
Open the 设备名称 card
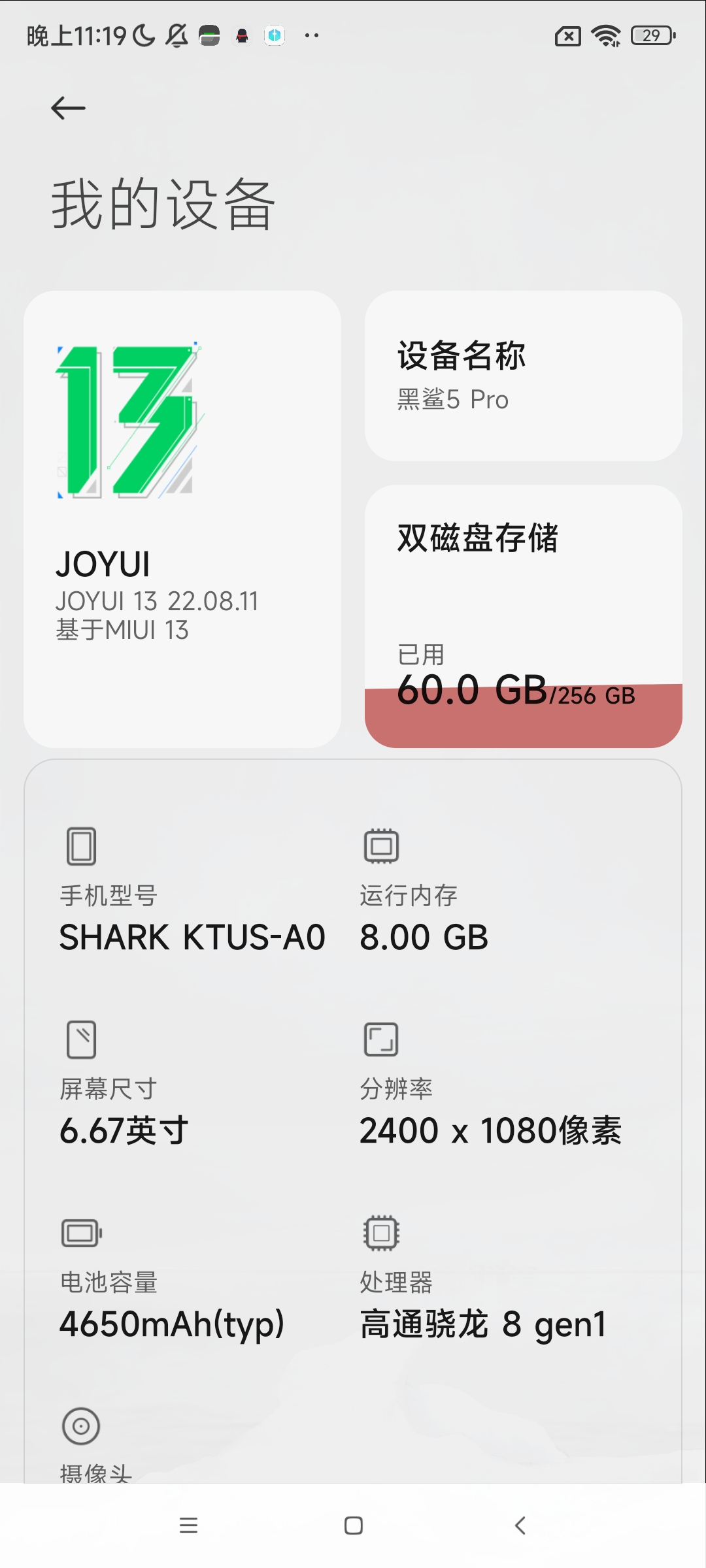524,376
